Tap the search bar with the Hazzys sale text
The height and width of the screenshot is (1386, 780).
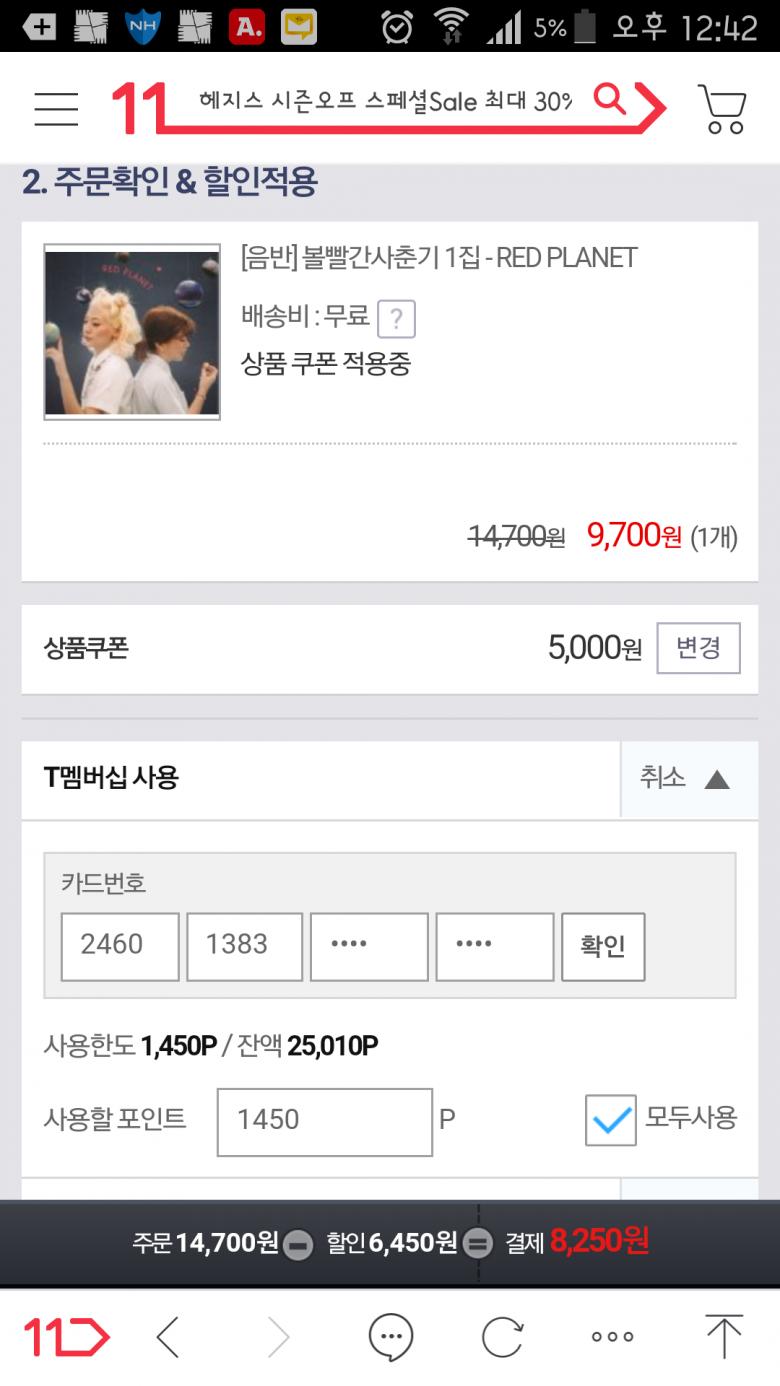[385, 101]
